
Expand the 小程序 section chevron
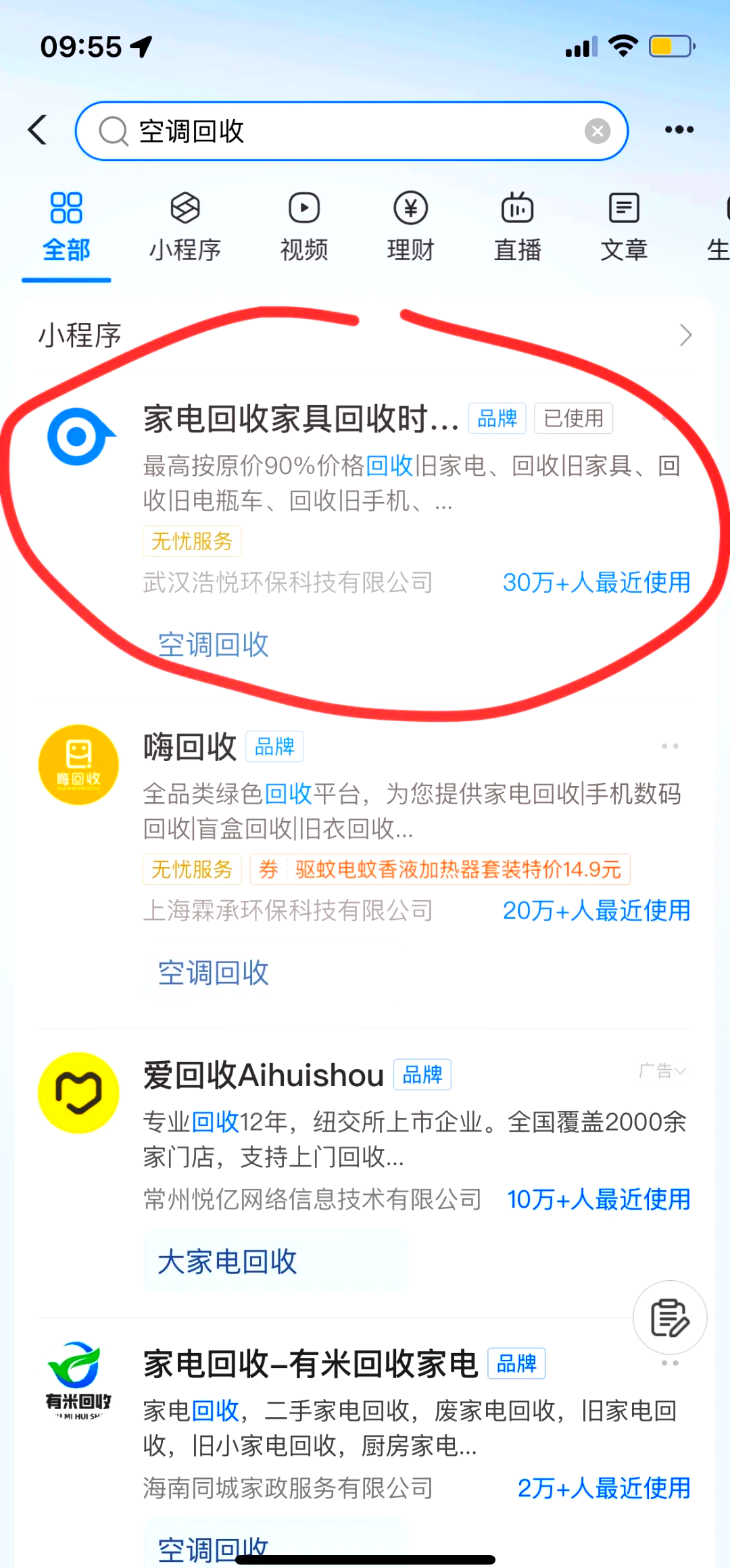685,335
